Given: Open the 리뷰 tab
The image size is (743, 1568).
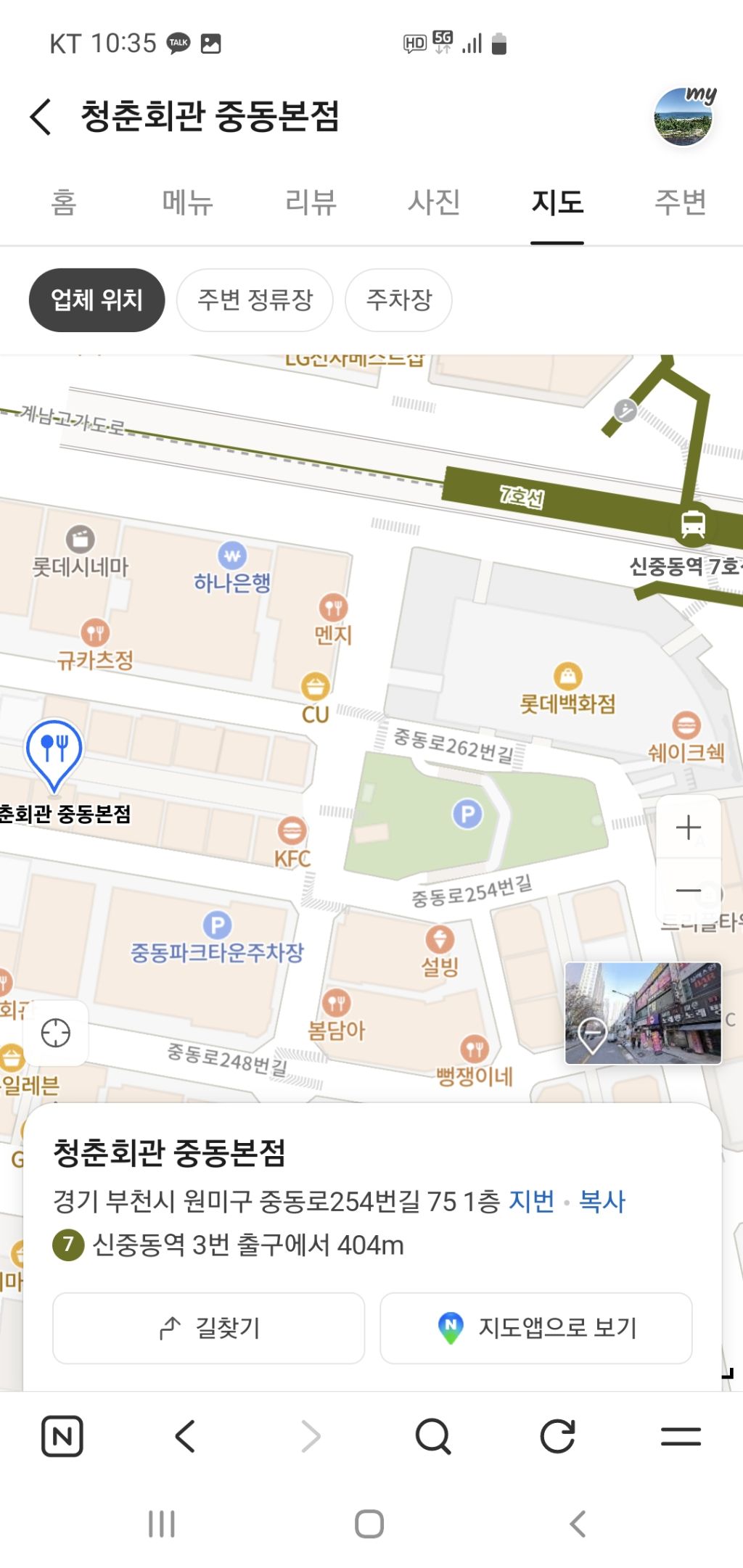Looking at the screenshot, I should 311,202.
